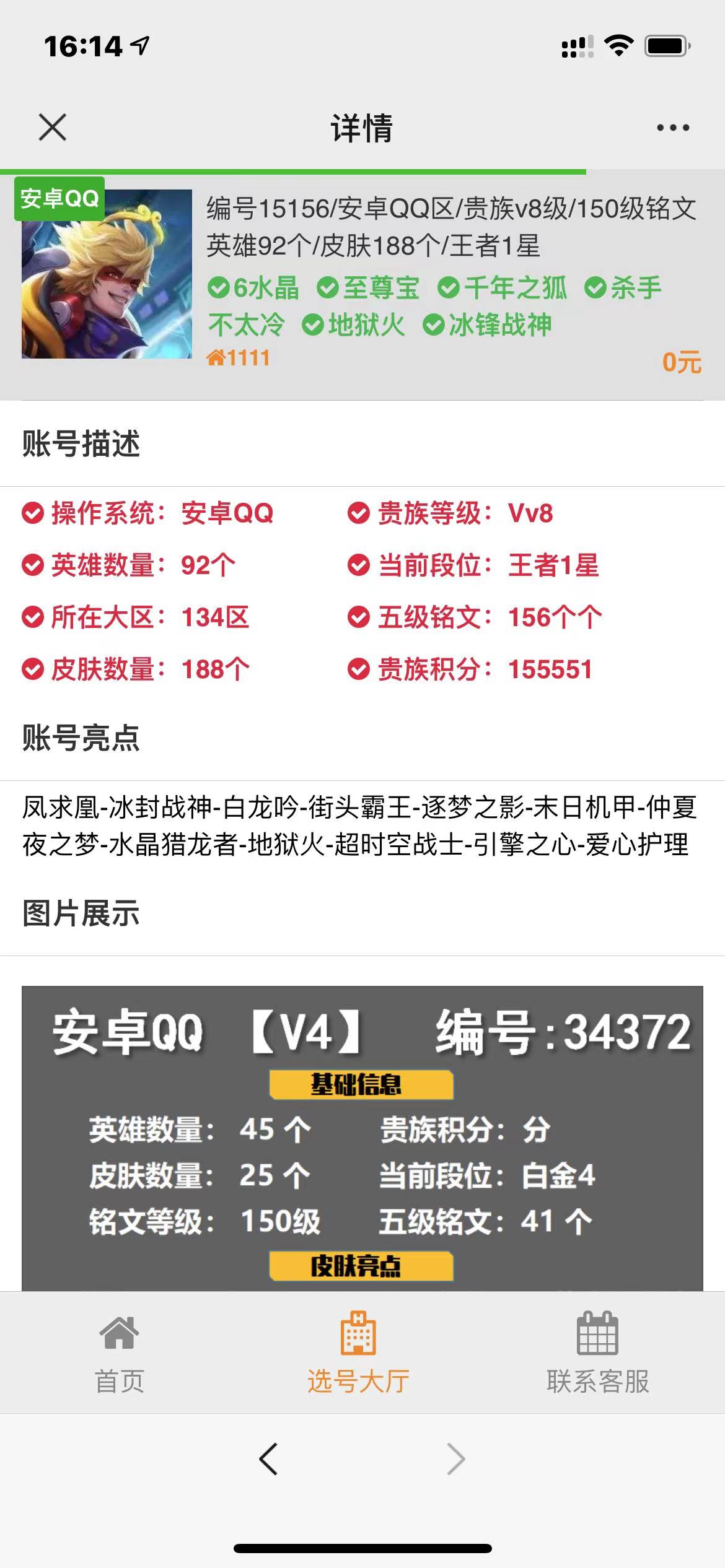
Task: Tap the 安卓QQ hero avatar image
Action: point(107,274)
